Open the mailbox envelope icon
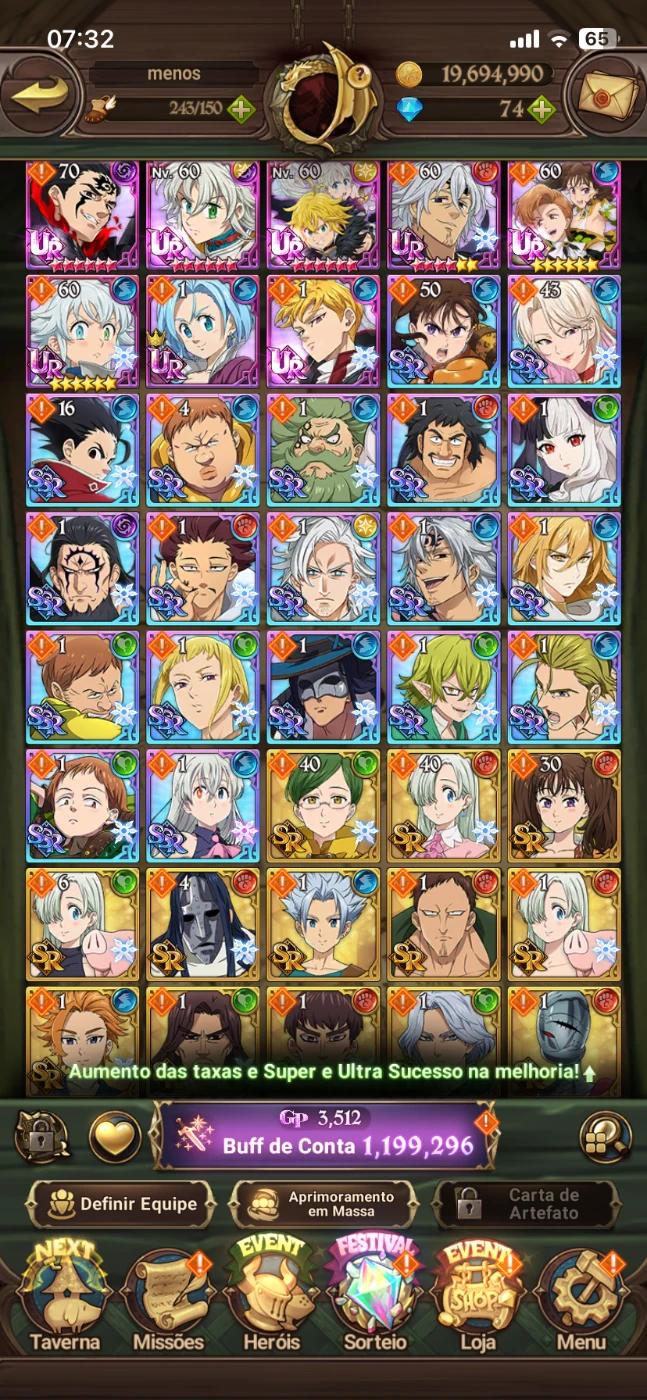Screen dimensions: 647x1400 tap(604, 94)
